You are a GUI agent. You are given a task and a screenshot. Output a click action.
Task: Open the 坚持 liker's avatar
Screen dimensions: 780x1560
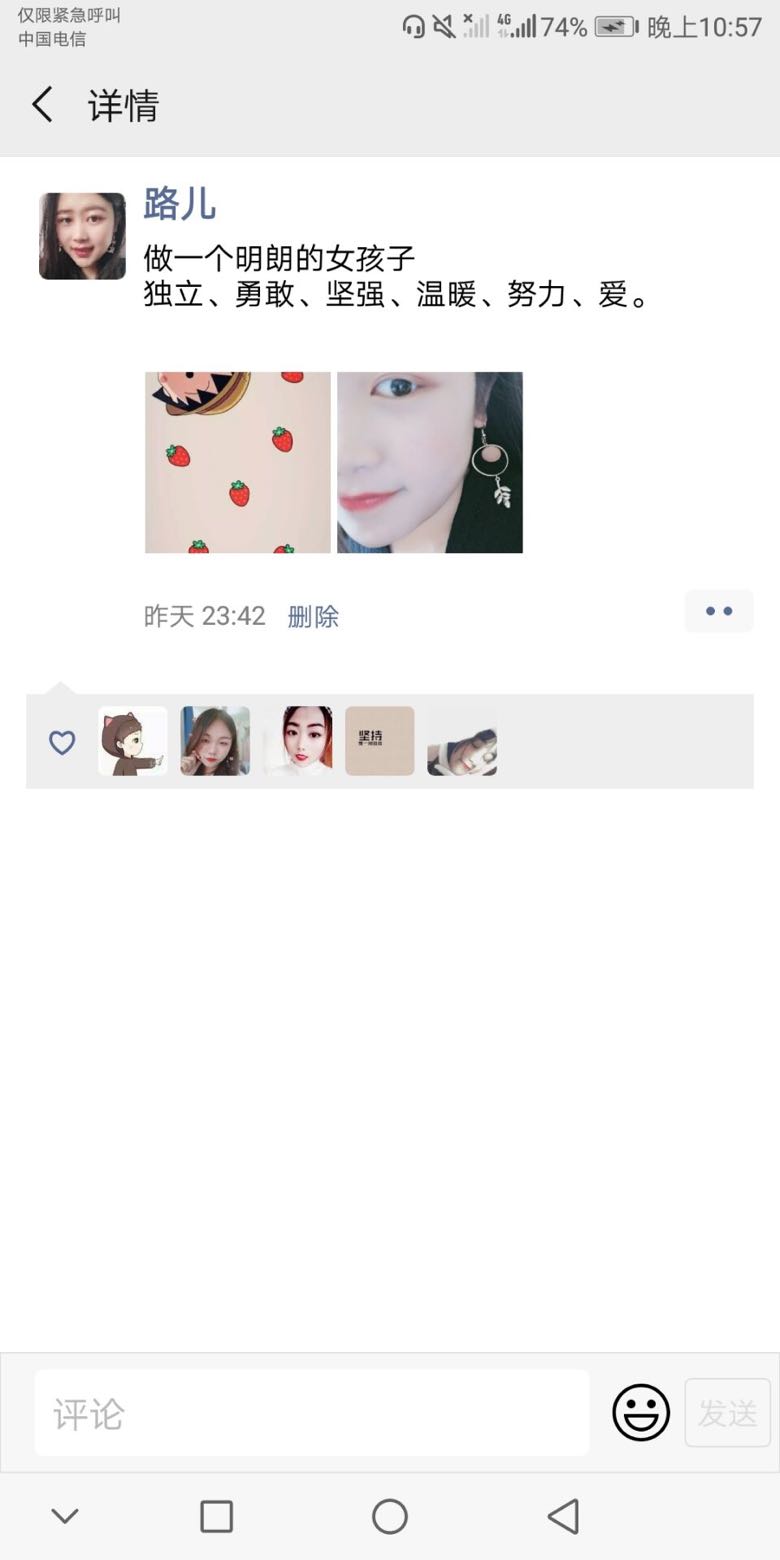(380, 741)
